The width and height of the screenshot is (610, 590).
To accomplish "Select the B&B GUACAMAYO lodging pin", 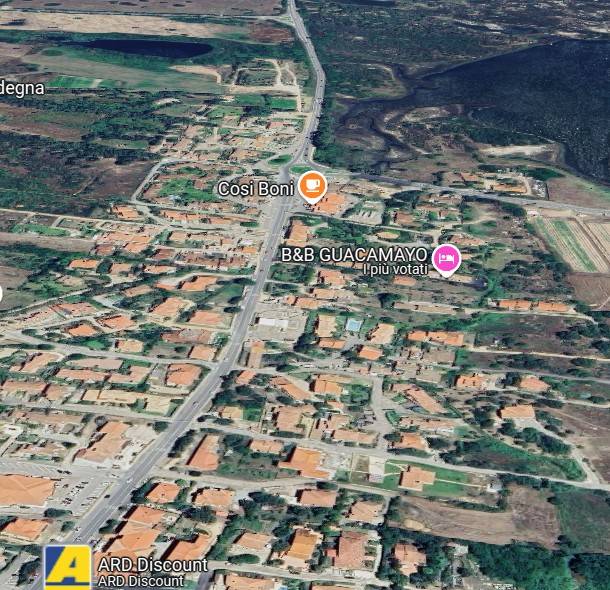I will pyautogui.click(x=446, y=259).
